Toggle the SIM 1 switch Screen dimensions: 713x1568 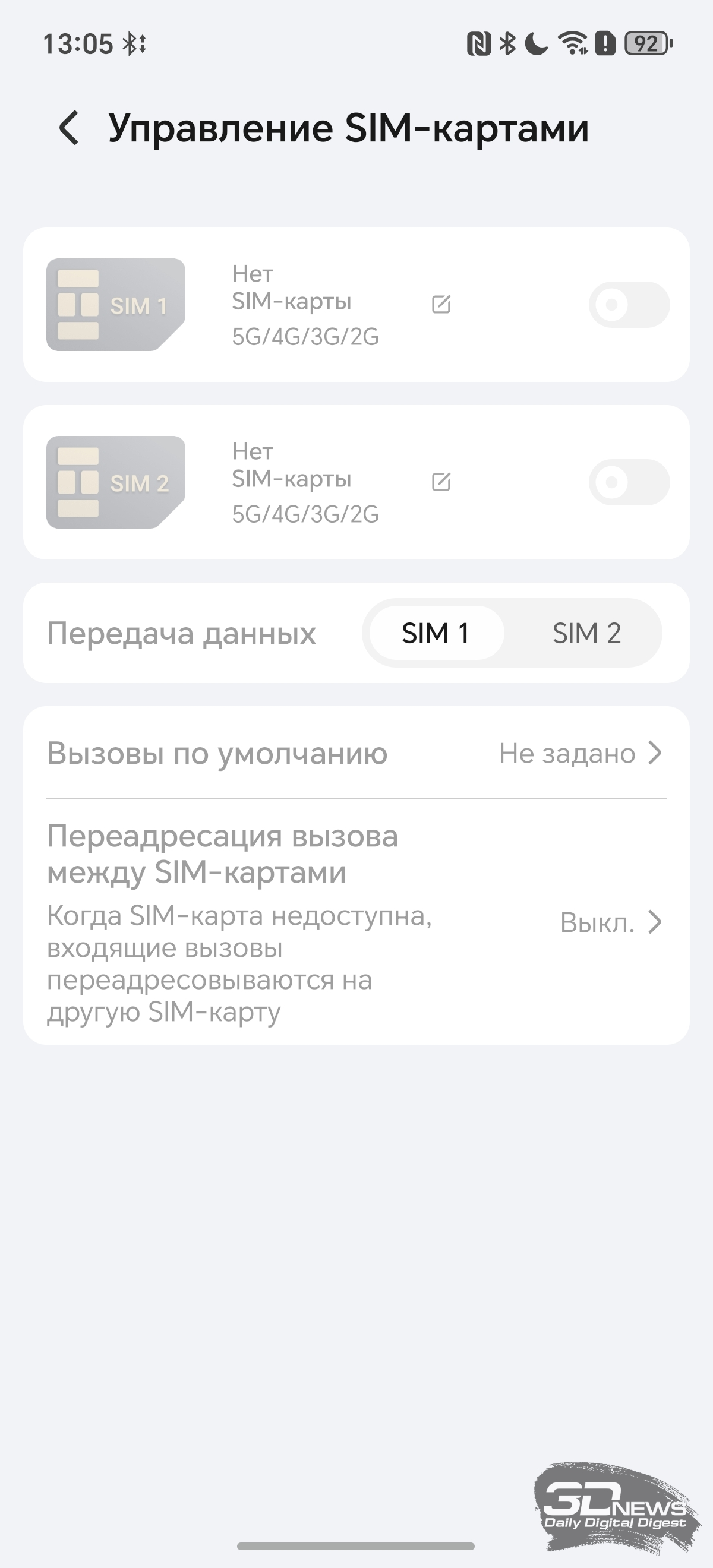(x=629, y=304)
